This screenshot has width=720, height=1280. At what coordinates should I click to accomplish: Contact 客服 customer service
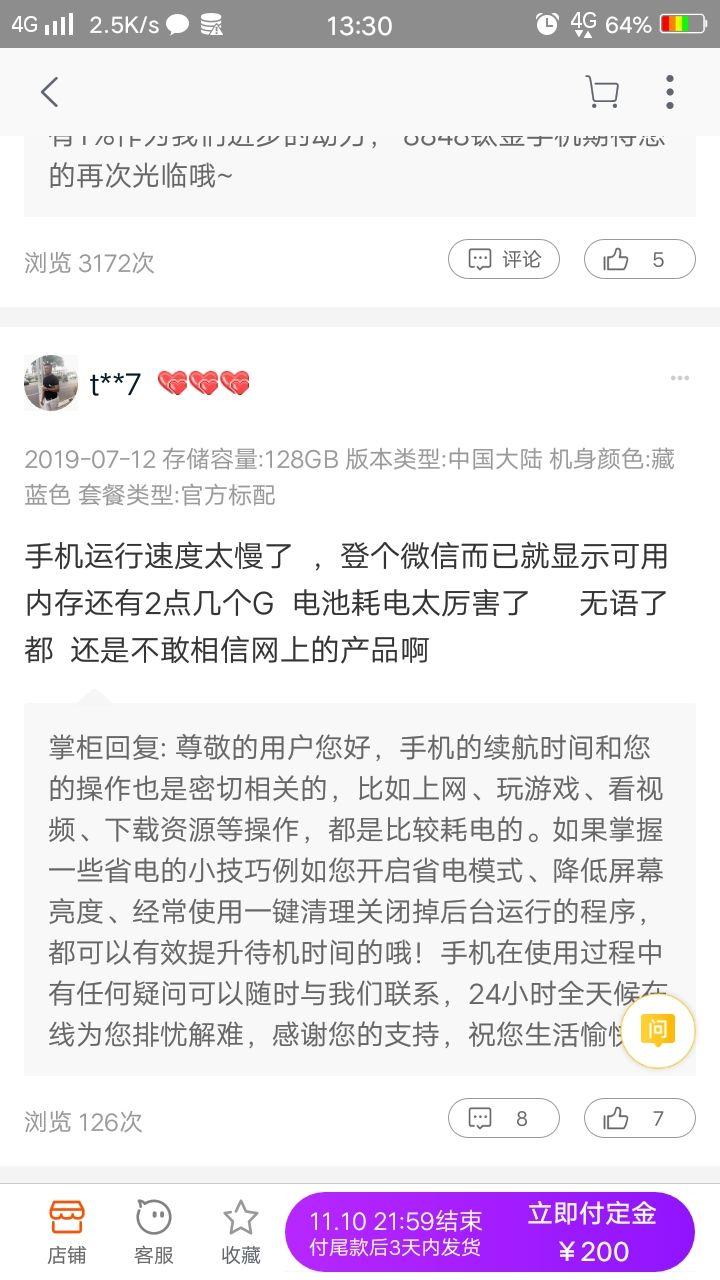click(x=154, y=1232)
